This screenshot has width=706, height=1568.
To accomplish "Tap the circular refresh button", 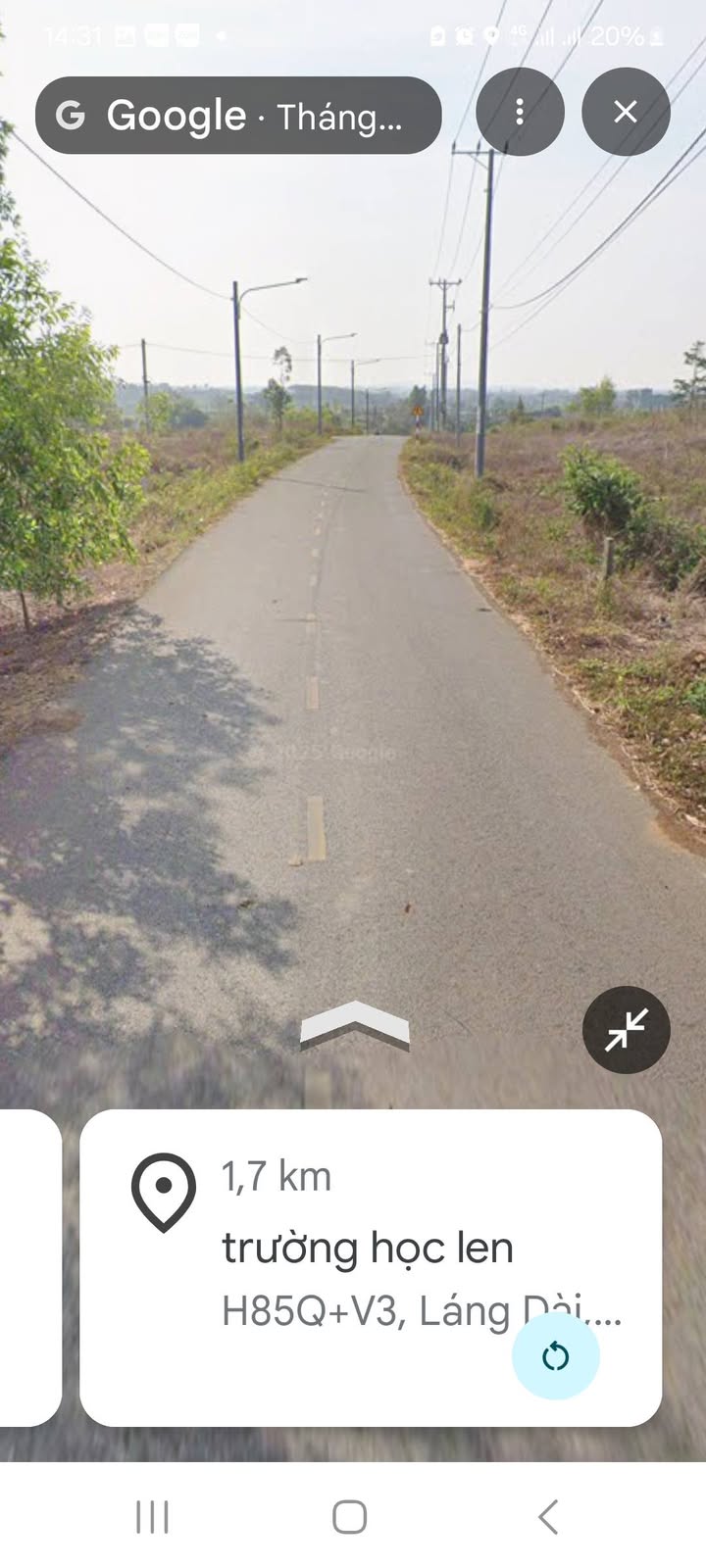I will click(x=555, y=1356).
